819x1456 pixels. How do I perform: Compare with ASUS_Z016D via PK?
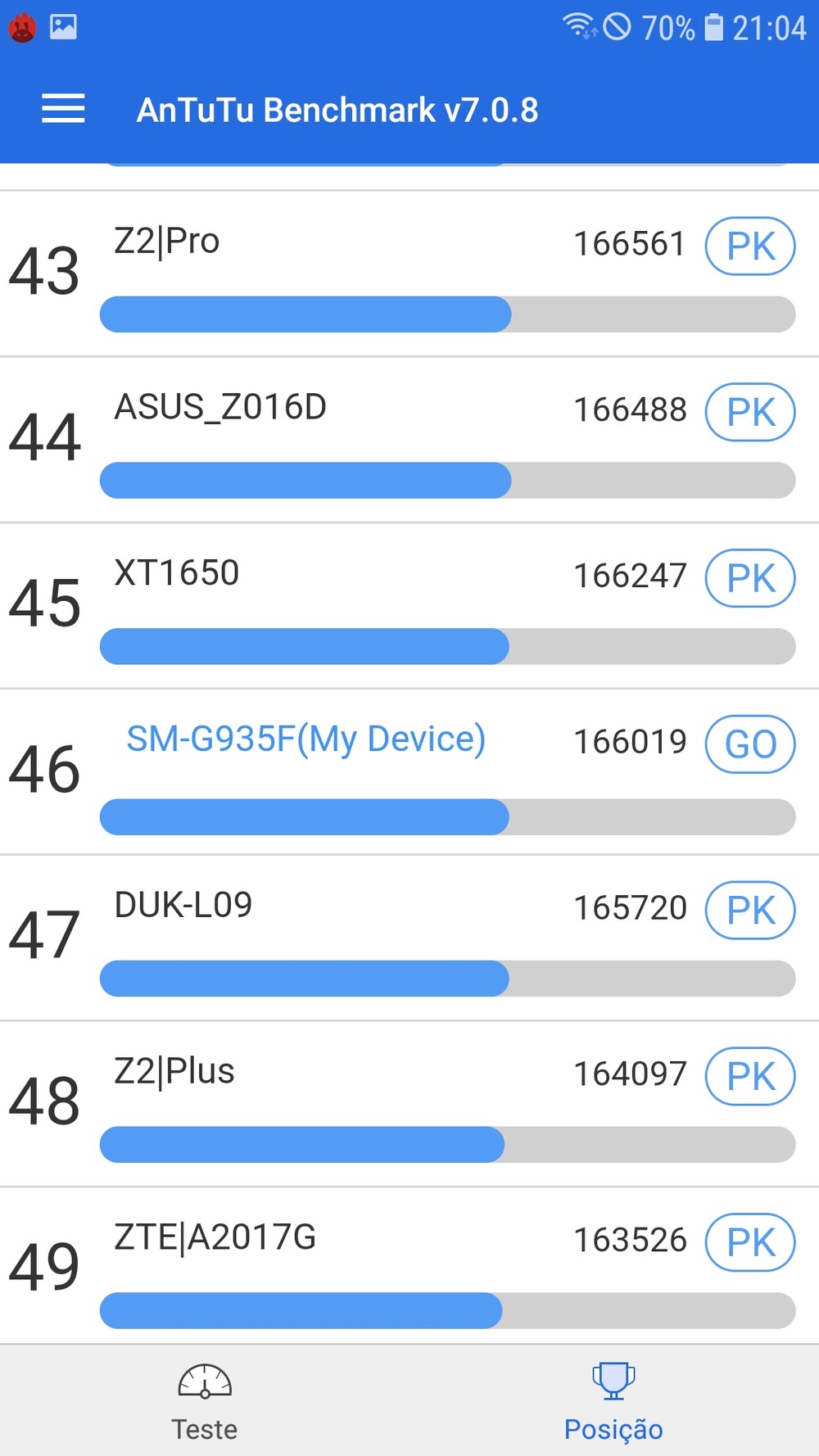point(749,412)
